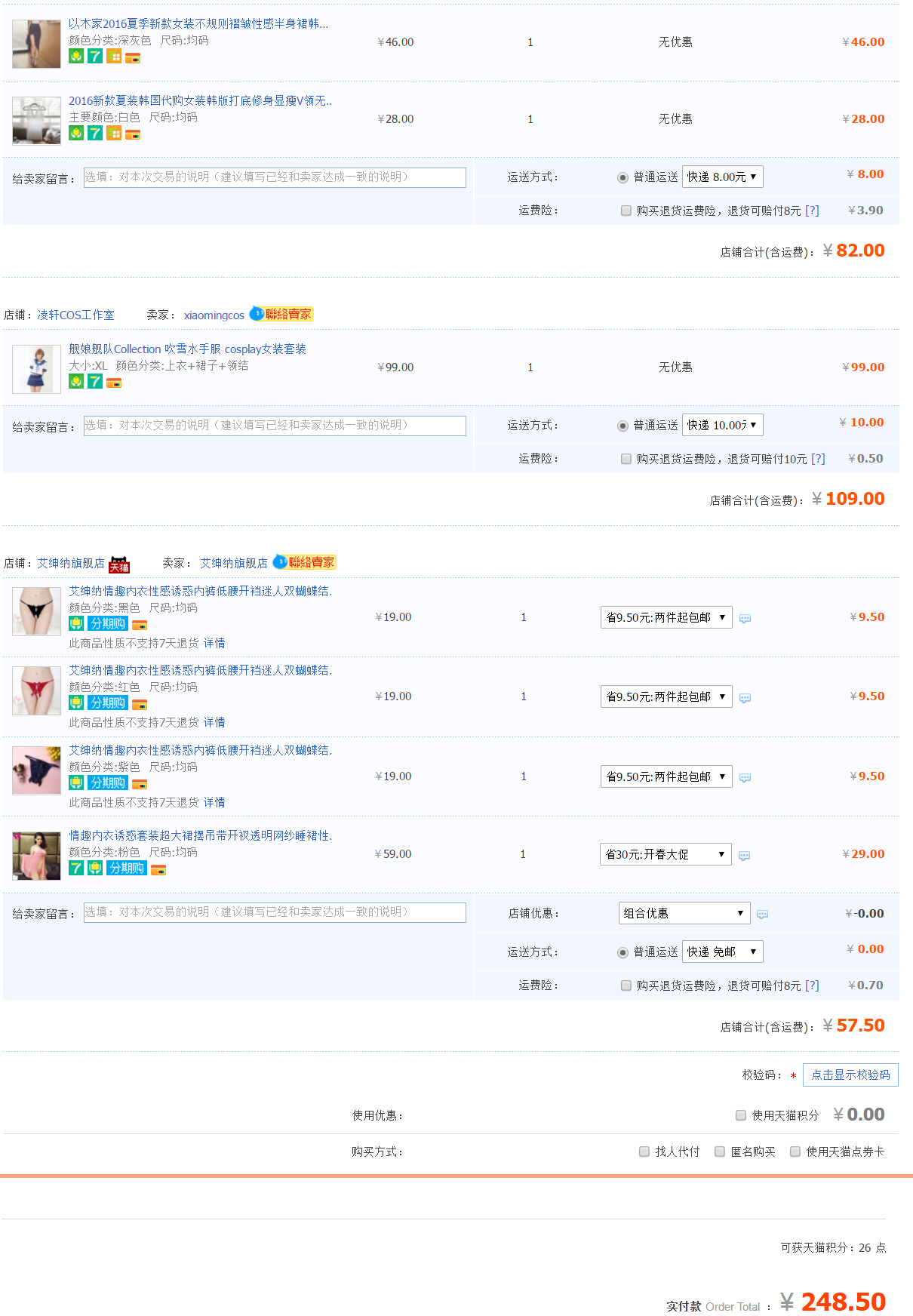913x1316 pixels.
Task: Check return shipping insurance priced ¥0.70
Action: coord(626,985)
